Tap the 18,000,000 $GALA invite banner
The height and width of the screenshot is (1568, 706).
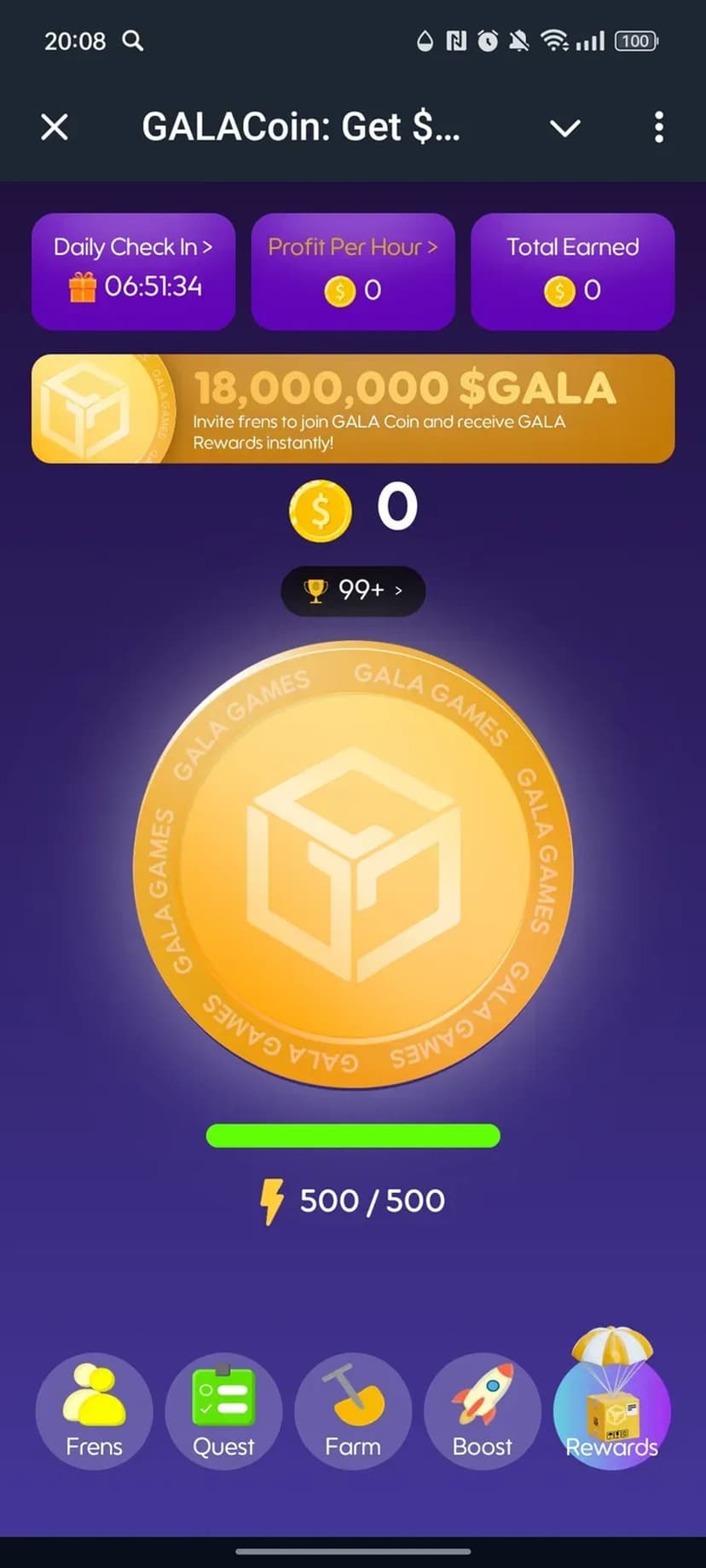(x=353, y=409)
